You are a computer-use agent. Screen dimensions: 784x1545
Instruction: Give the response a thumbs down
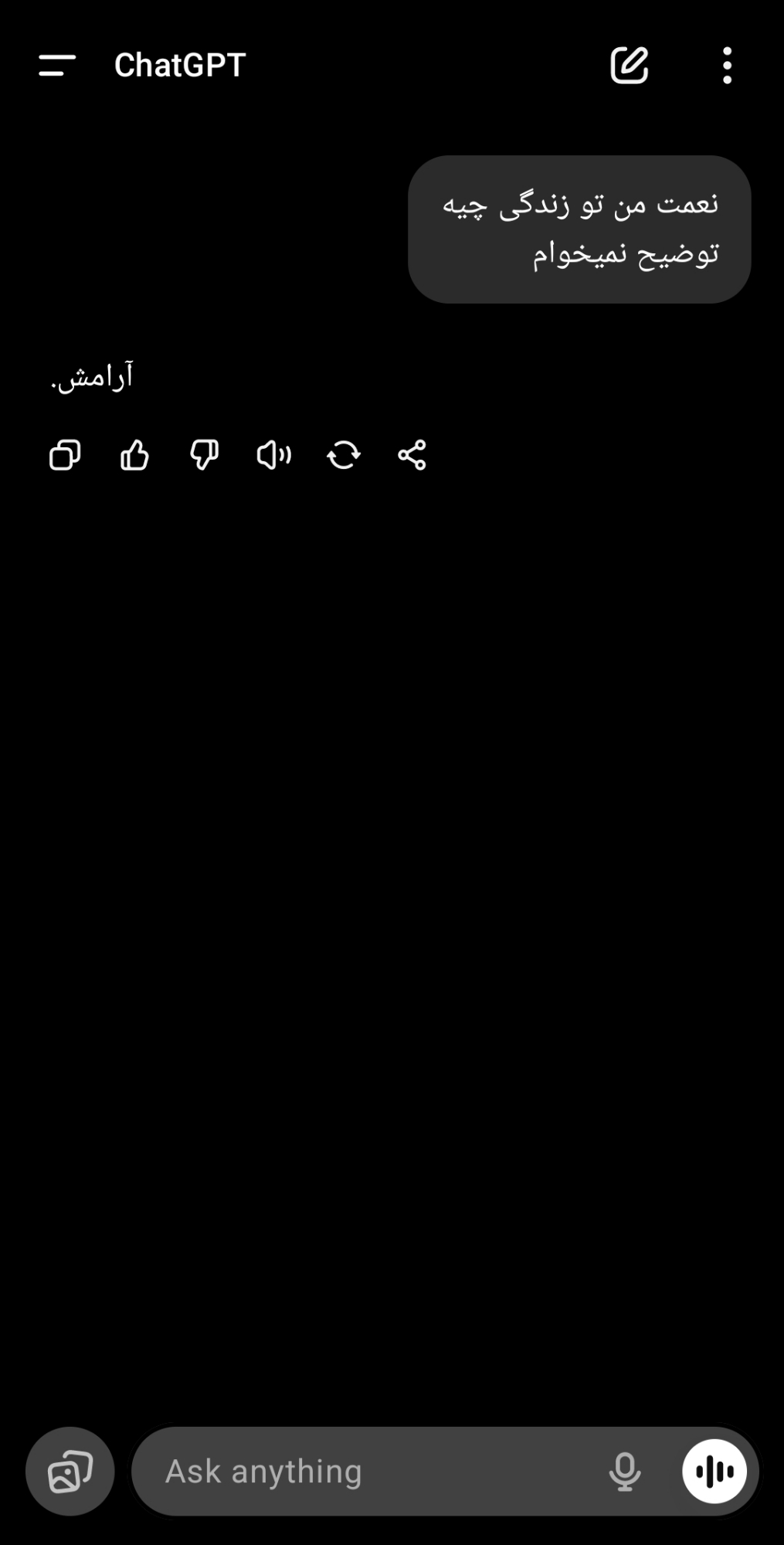204,455
